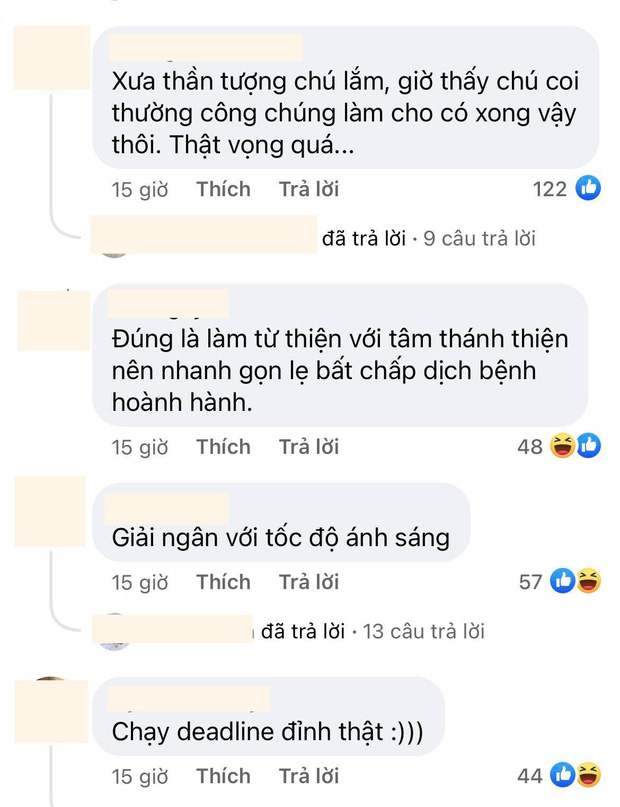Like the "Chạy deadline đỉnh thật" comment

click(223, 776)
